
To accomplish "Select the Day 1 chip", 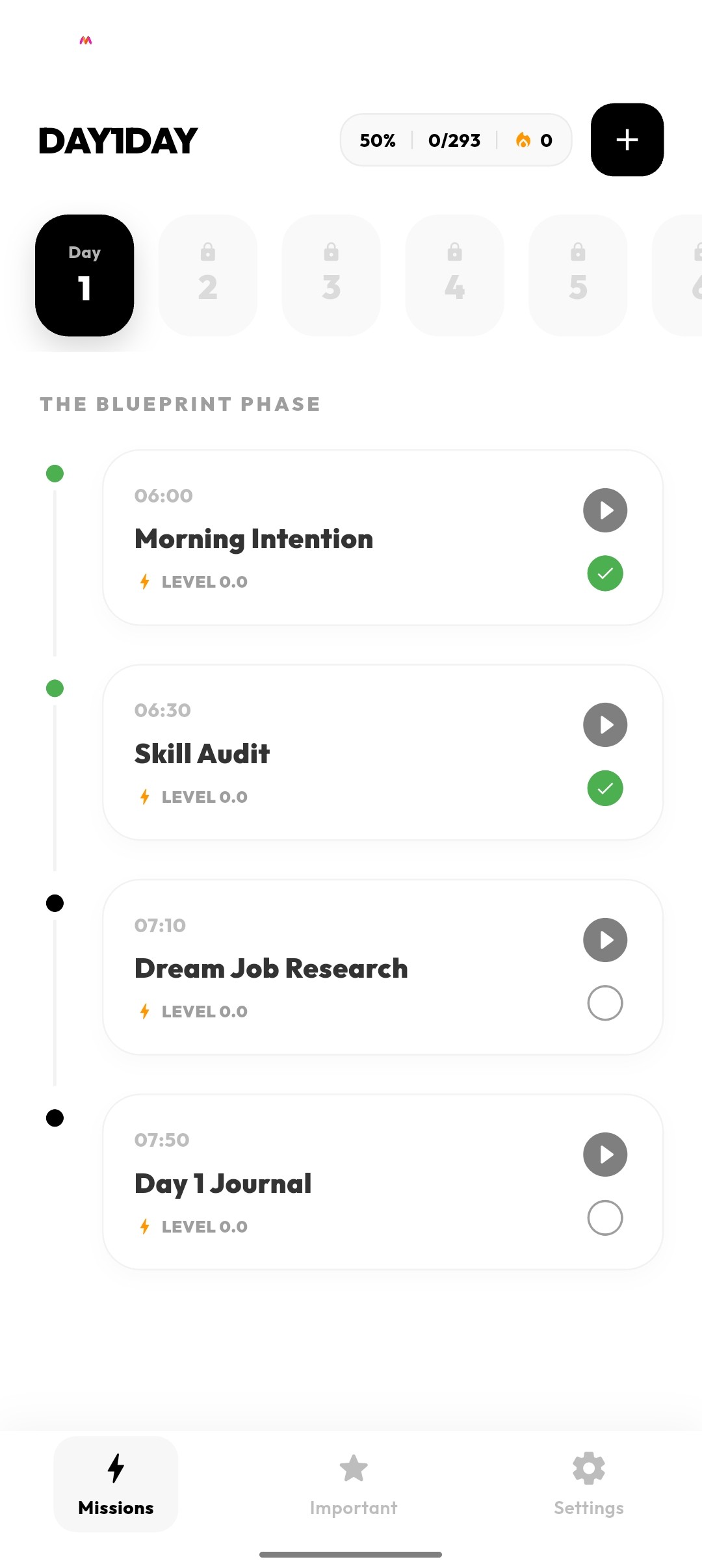I will tap(84, 275).
